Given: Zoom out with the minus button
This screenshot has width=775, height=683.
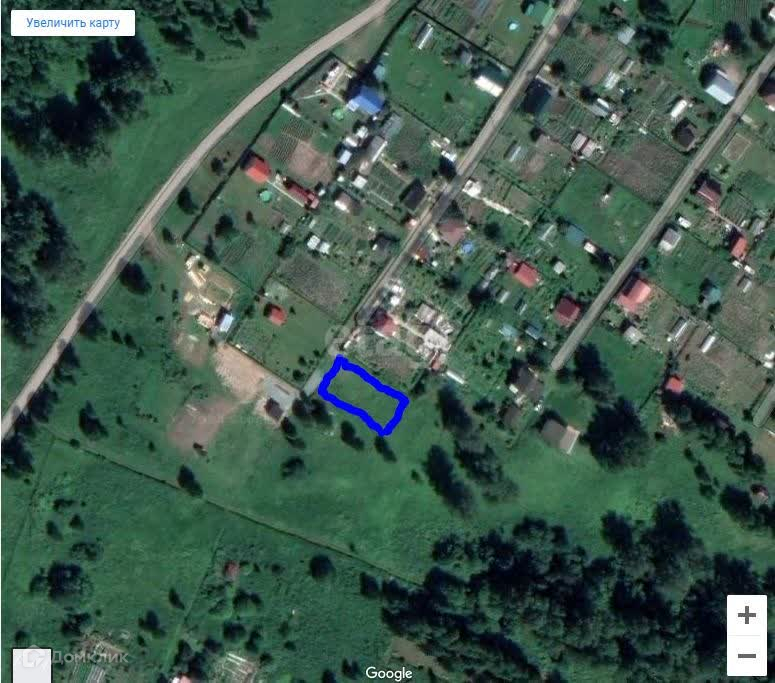Looking at the screenshot, I should point(746,656).
